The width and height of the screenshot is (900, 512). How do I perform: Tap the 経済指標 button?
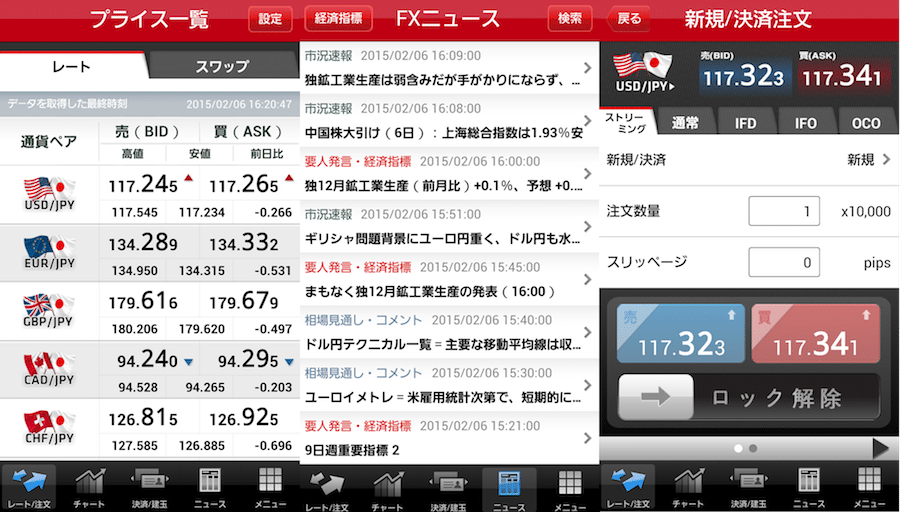point(341,18)
